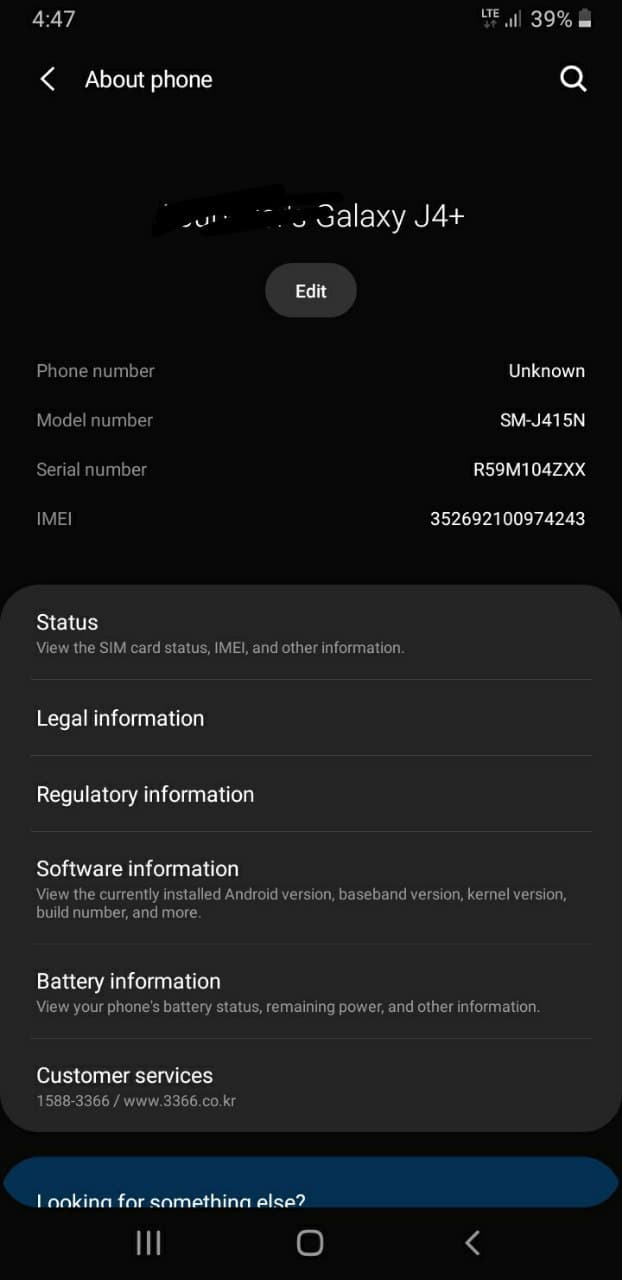Tap the system home button
The height and width of the screenshot is (1280, 622).
point(310,1243)
